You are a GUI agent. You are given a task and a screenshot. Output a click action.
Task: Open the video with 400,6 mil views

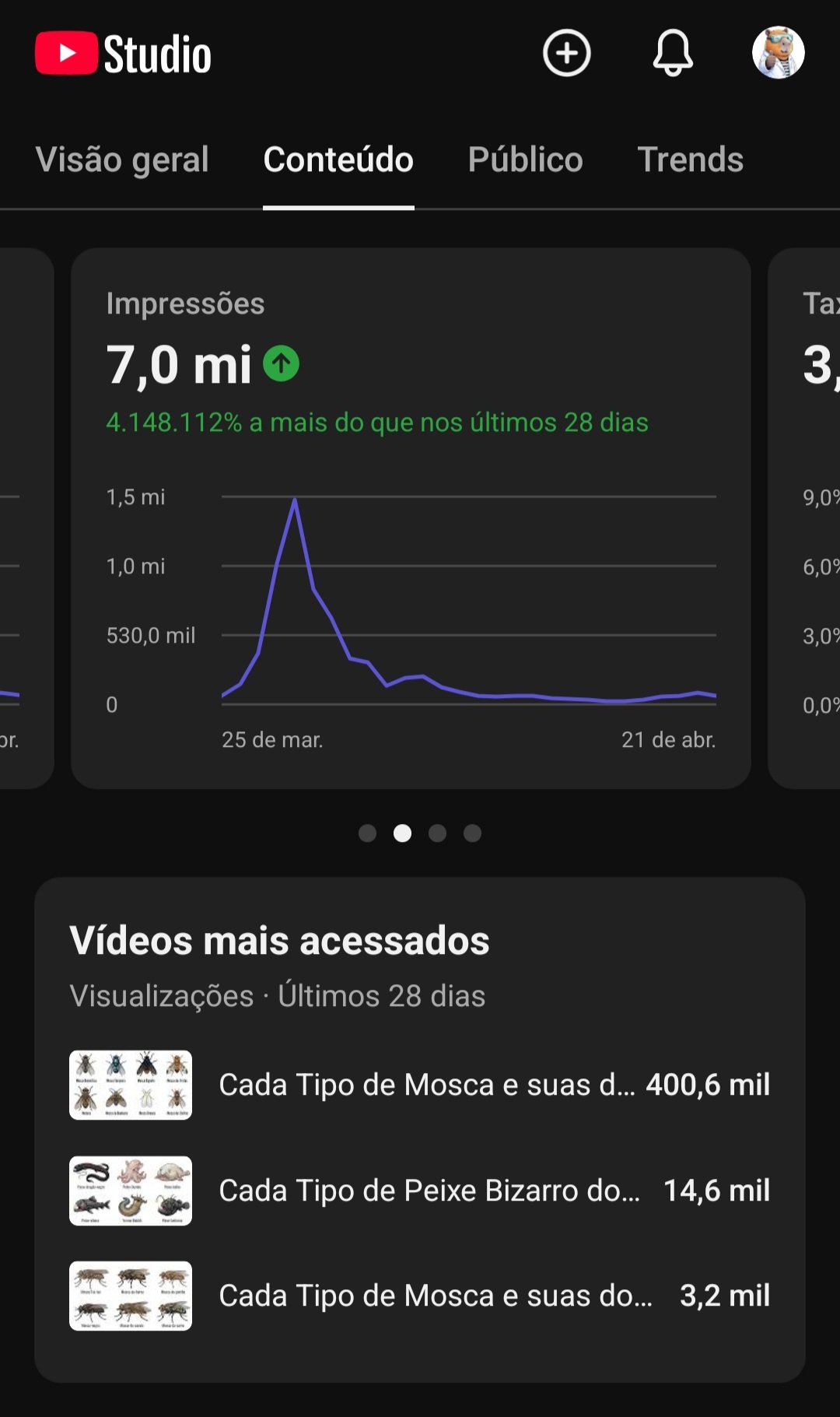420,1085
